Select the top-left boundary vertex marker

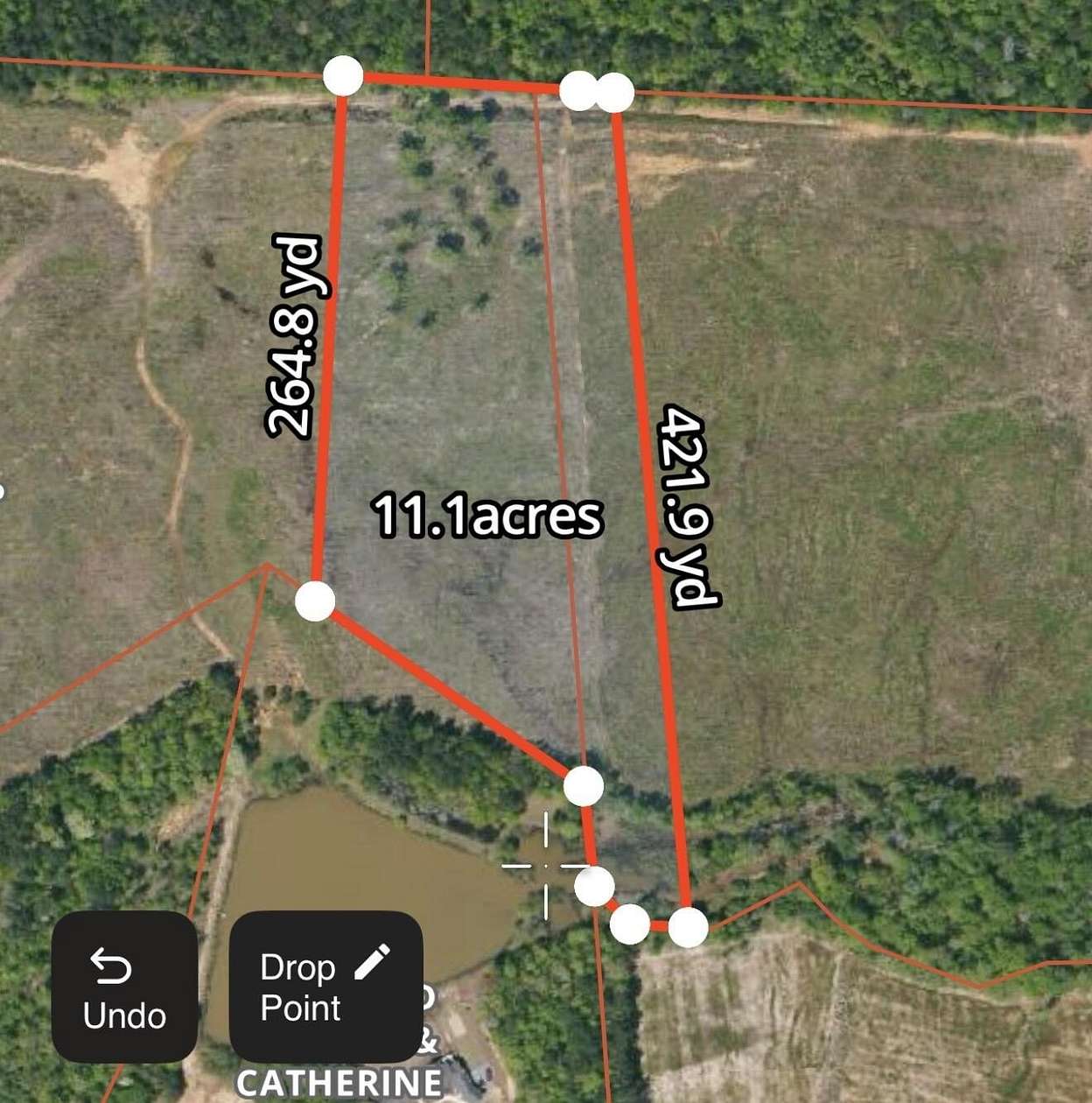[342, 75]
